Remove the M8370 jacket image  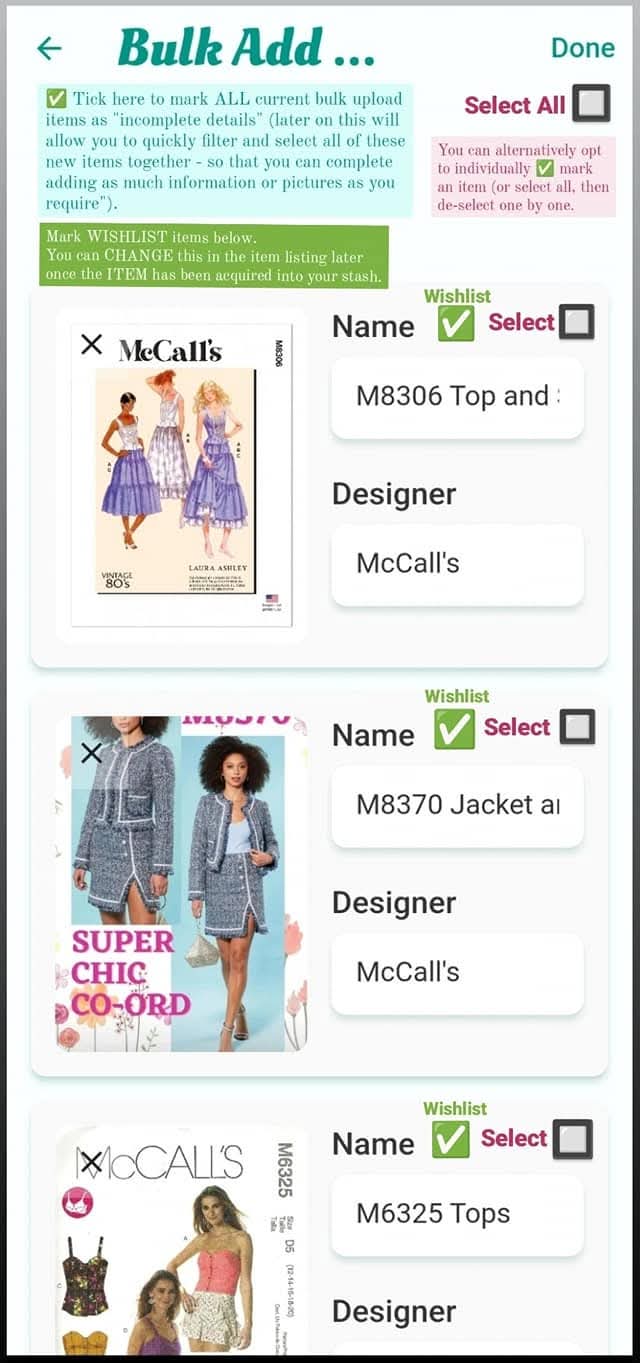click(91, 753)
